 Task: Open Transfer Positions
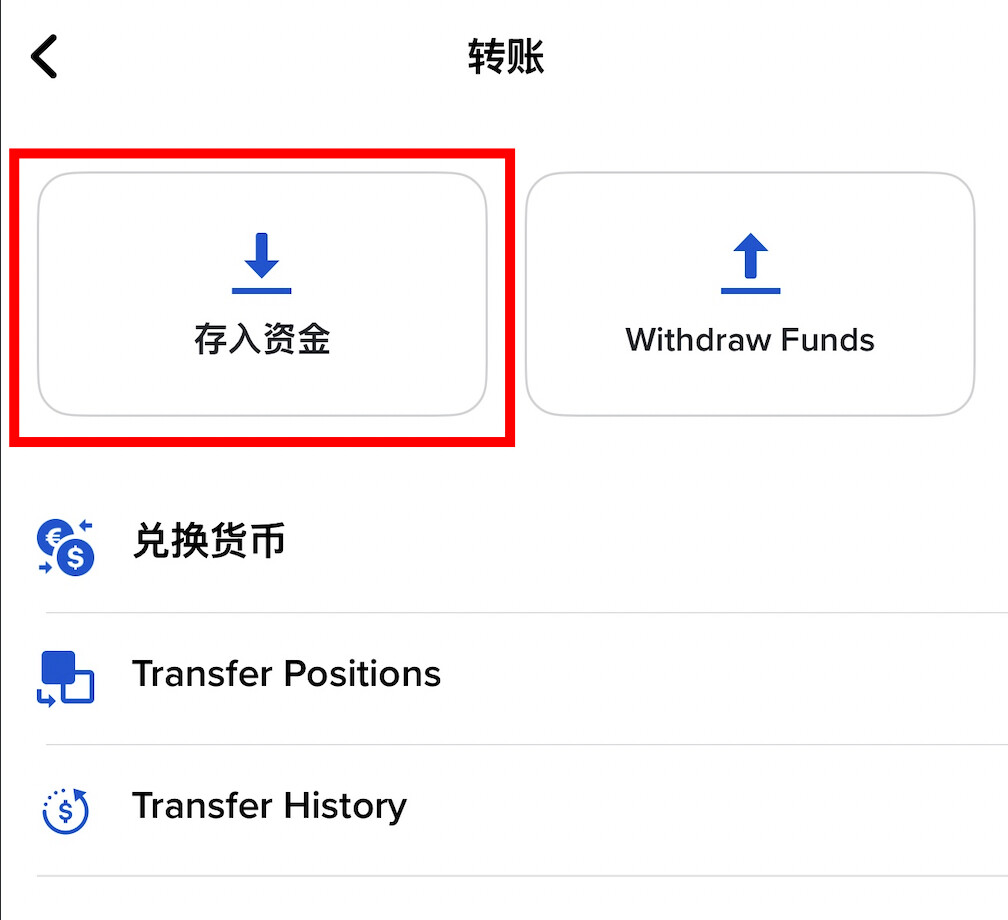coord(522,679)
